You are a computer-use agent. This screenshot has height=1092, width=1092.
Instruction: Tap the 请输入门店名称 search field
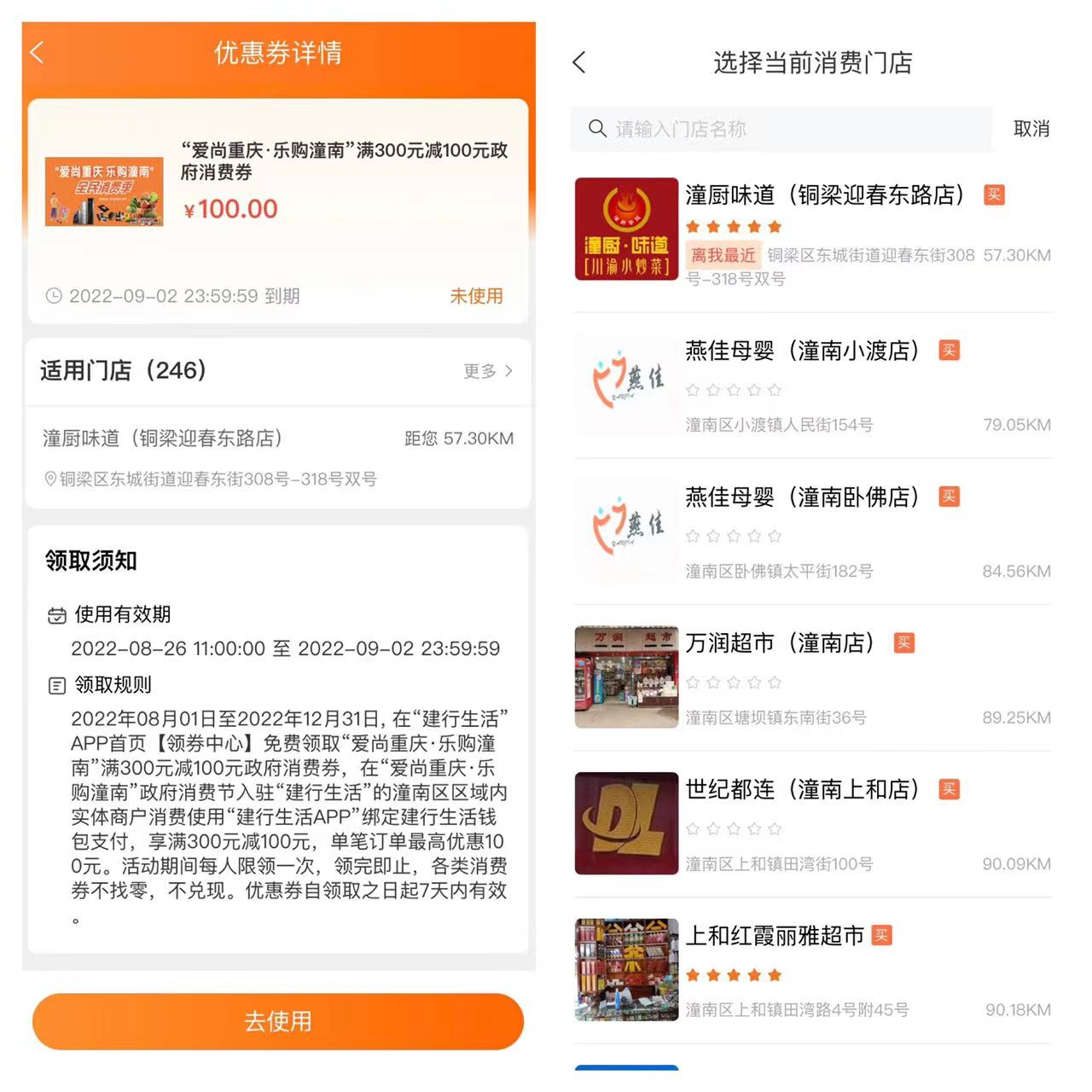click(781, 129)
